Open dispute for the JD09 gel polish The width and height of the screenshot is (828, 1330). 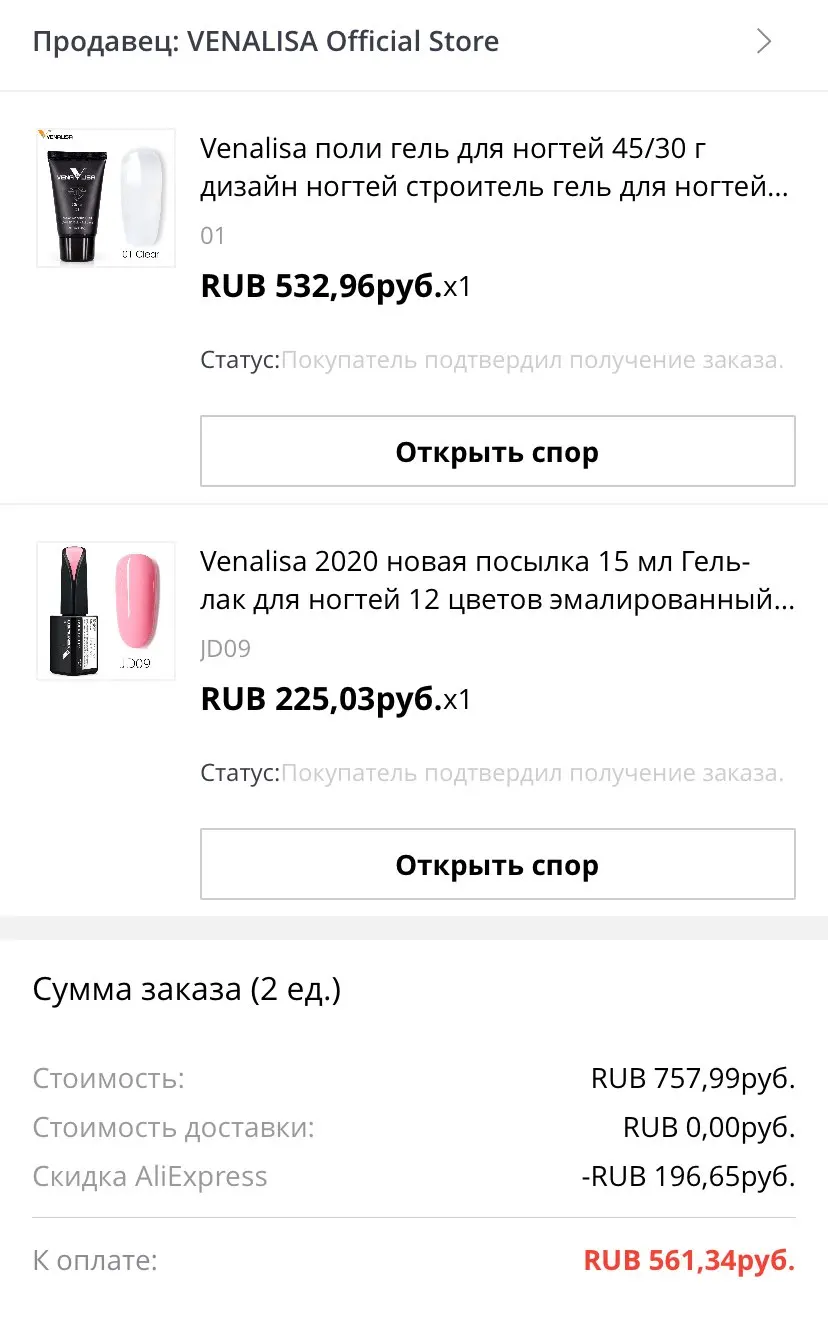click(497, 865)
